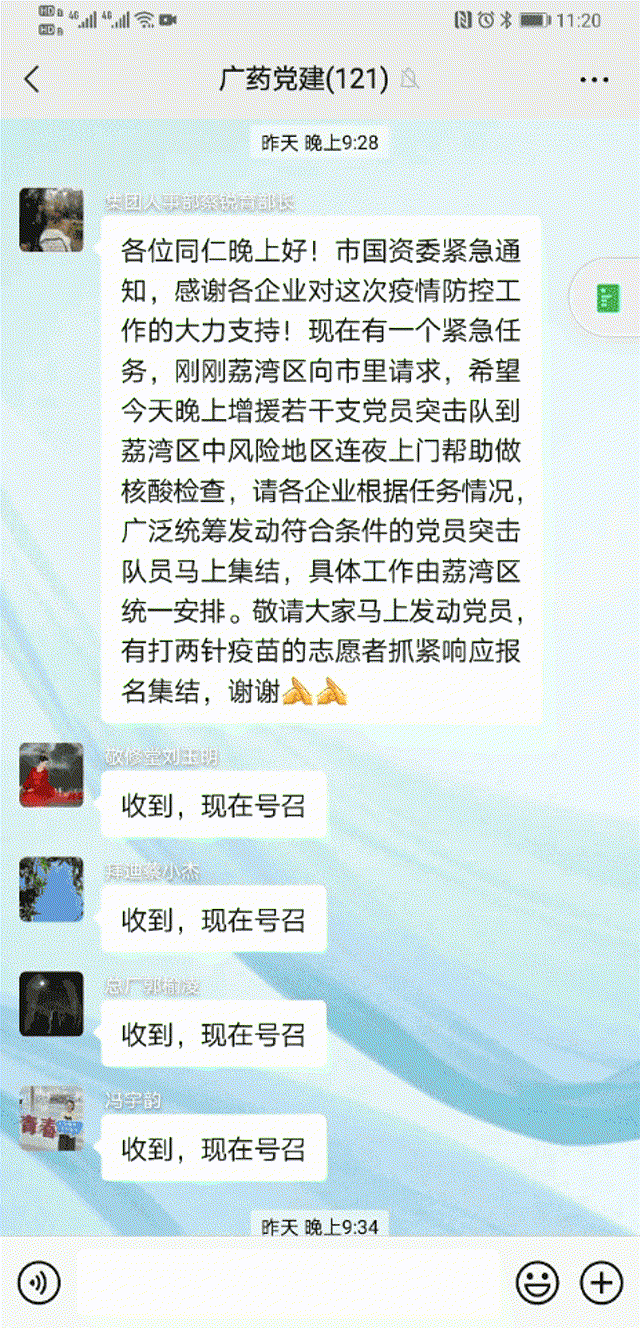Open the group chat overflow menu
Viewport: 640px width, 1328px height.
pyautogui.click(x=594, y=80)
